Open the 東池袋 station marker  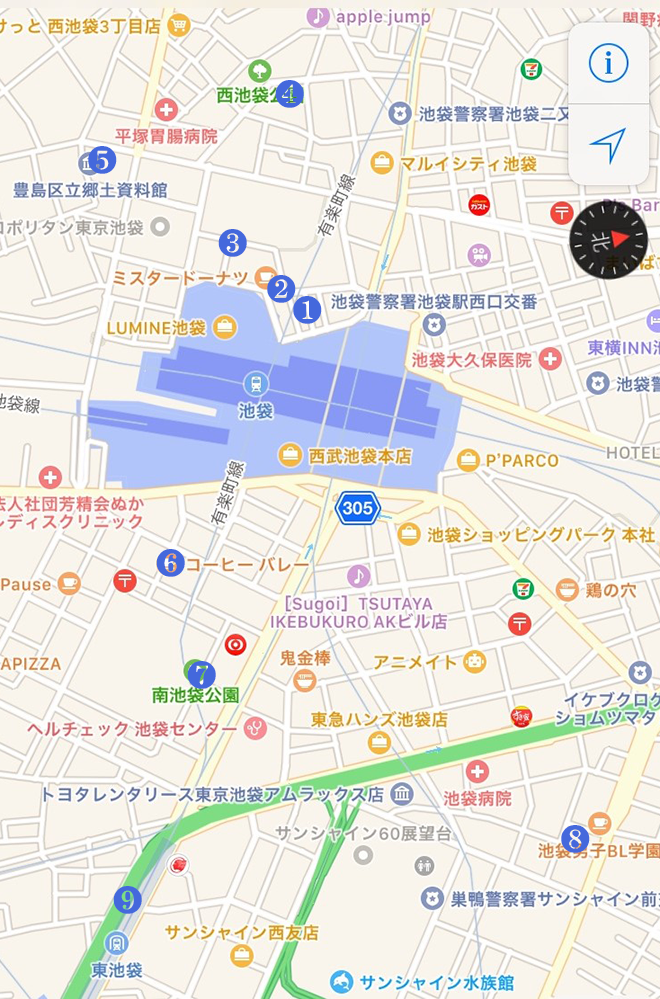117,943
